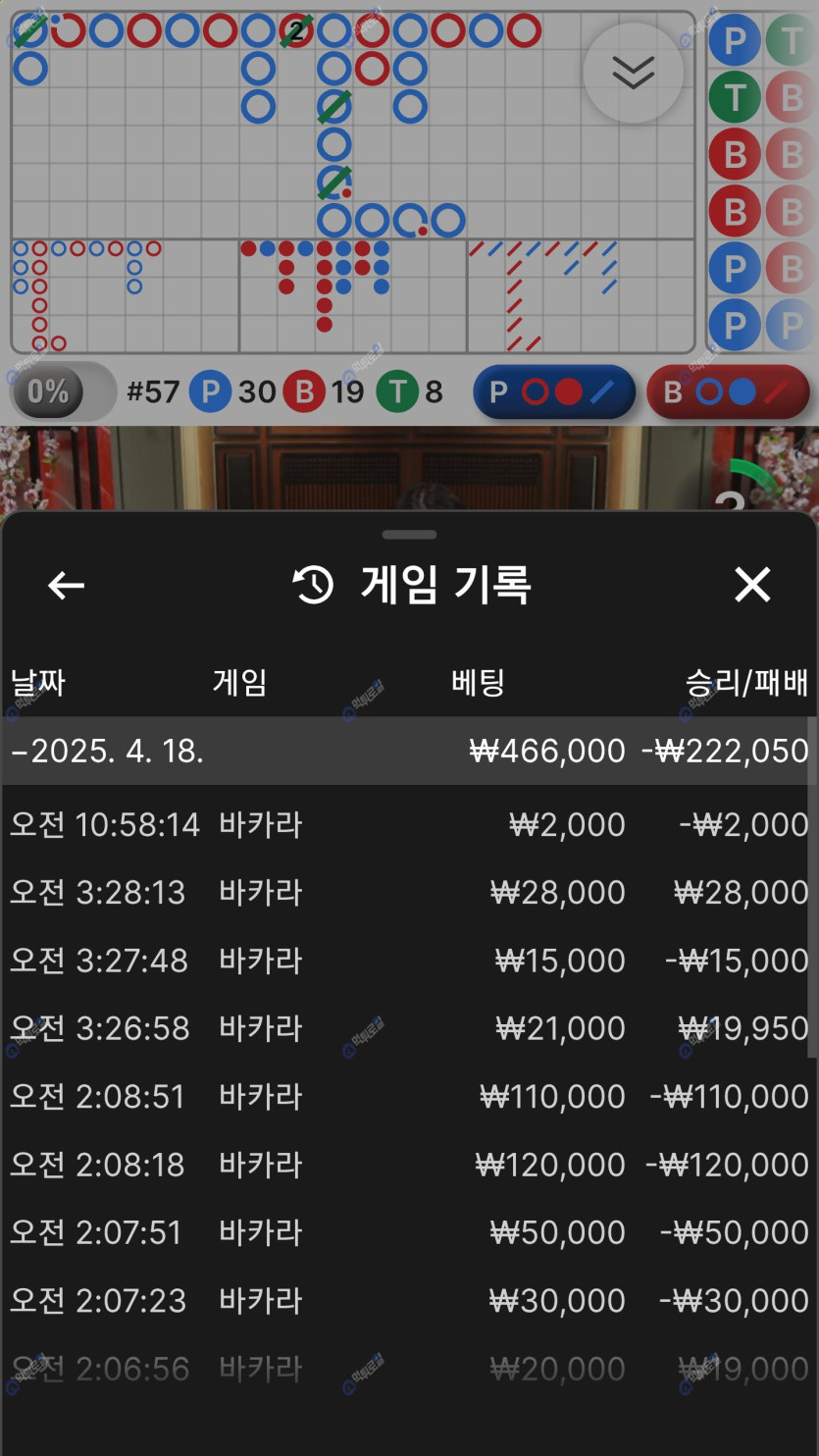Image resolution: width=819 pixels, height=1456 pixels.
Task: Show the Player next-round prediction
Action: tap(554, 392)
